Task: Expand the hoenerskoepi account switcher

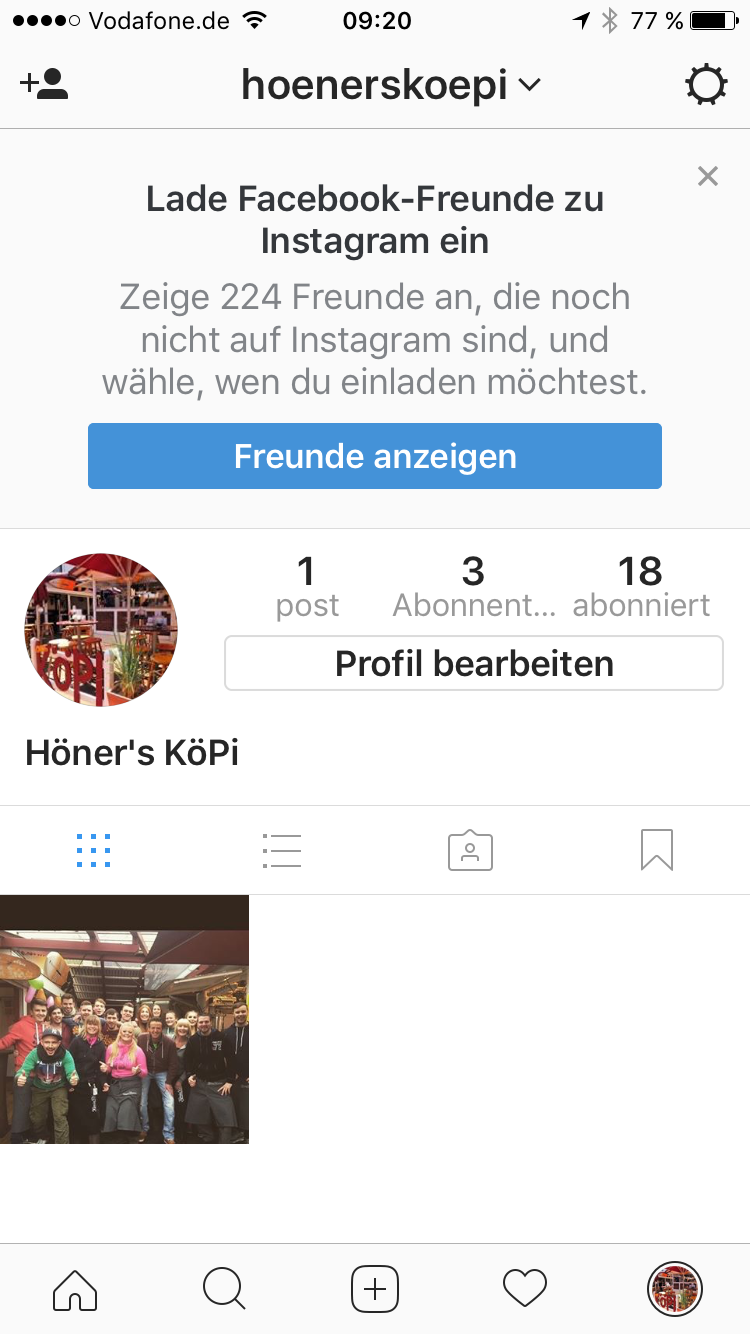Action: [x=391, y=86]
